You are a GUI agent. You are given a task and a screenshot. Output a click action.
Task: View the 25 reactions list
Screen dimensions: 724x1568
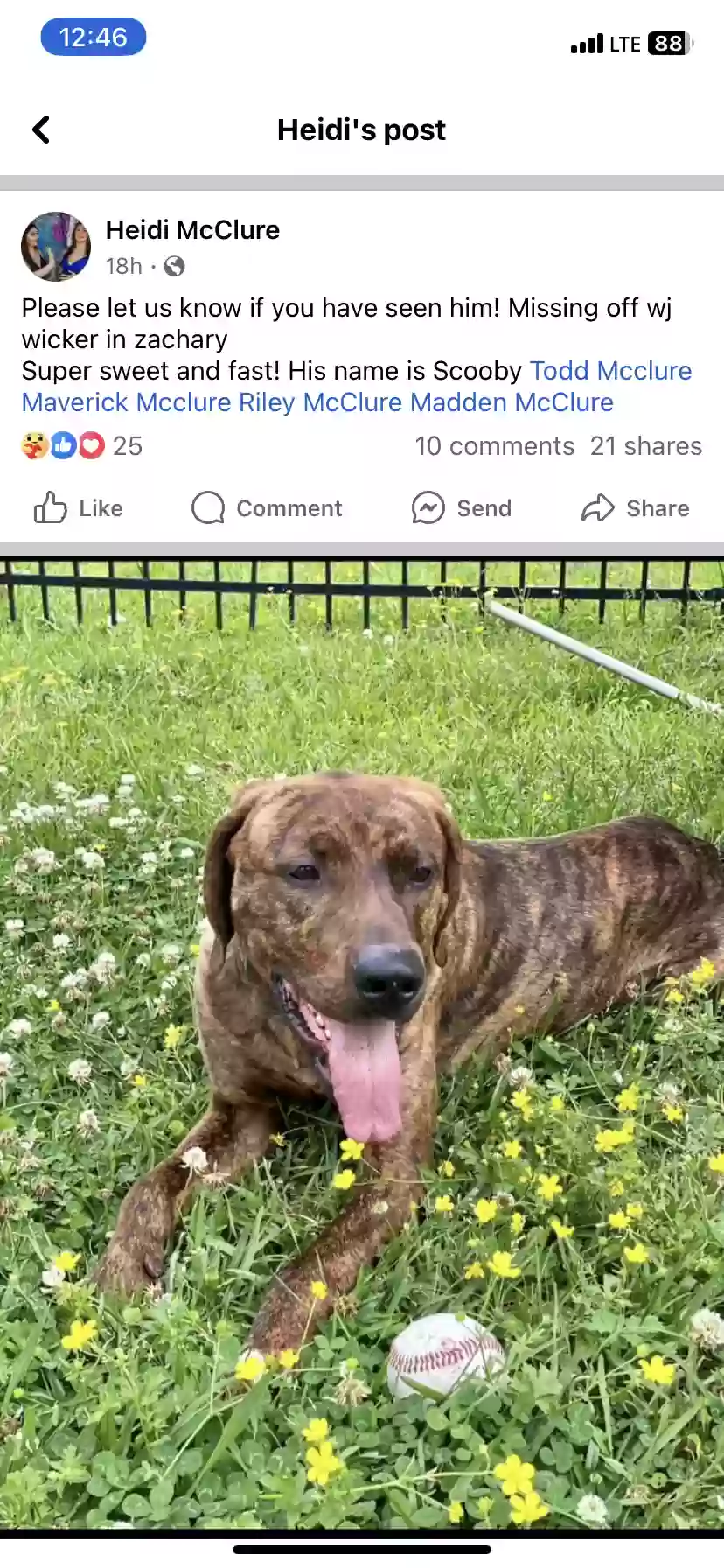click(81, 446)
